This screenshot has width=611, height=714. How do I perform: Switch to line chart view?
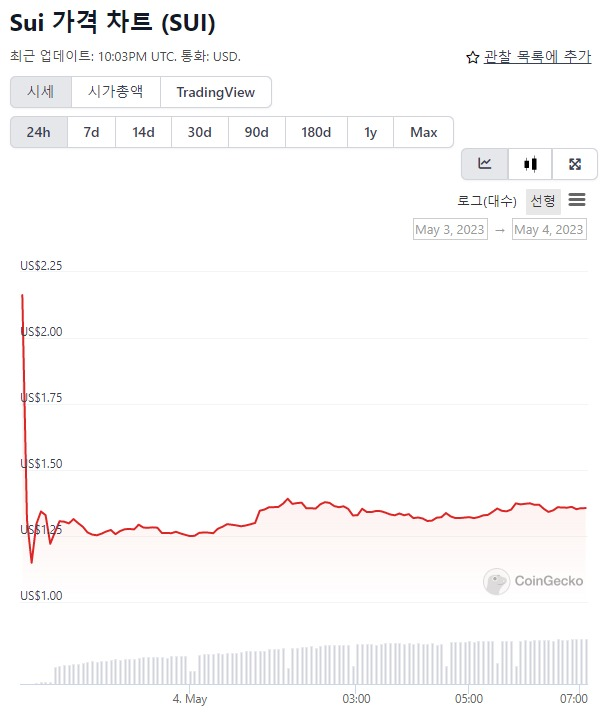point(485,164)
